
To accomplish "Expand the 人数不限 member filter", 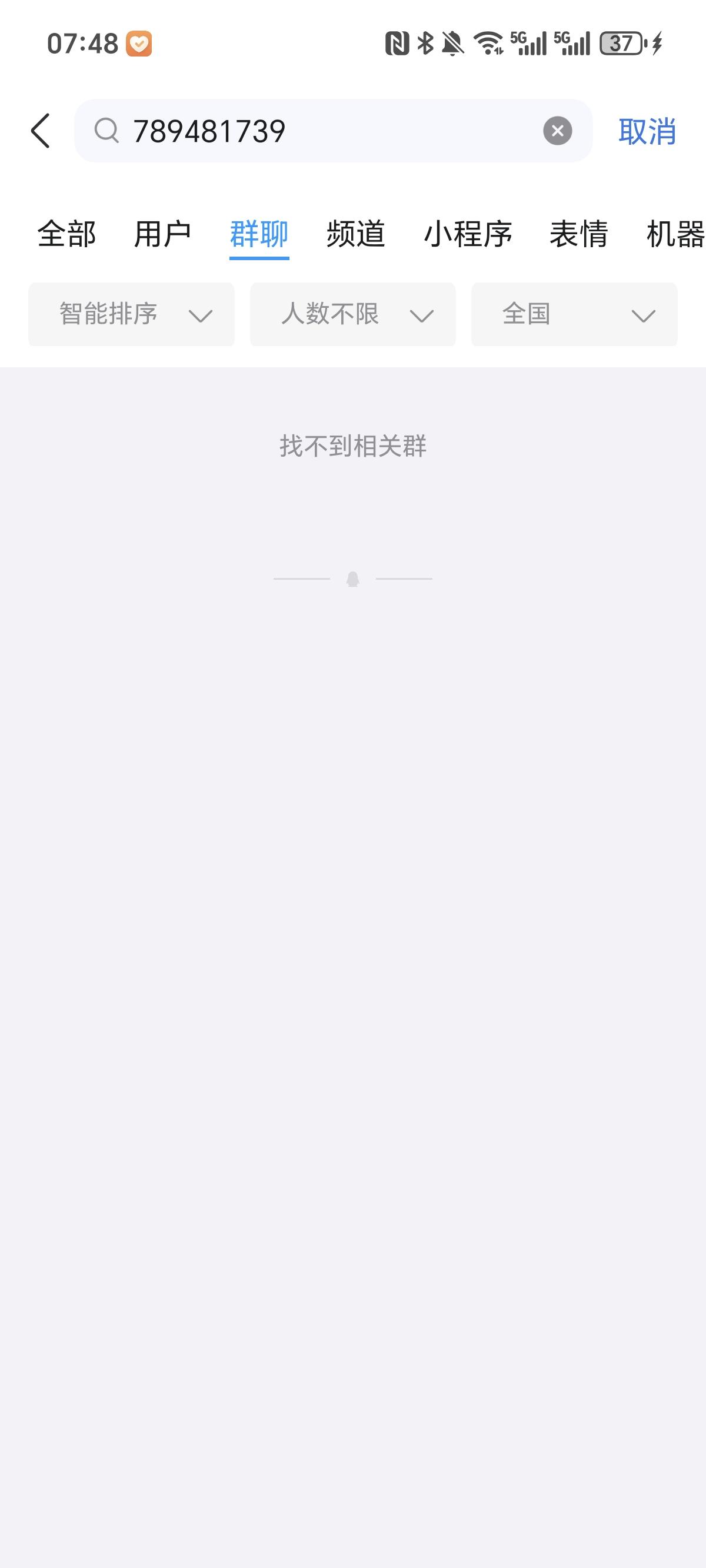I will tap(353, 314).
